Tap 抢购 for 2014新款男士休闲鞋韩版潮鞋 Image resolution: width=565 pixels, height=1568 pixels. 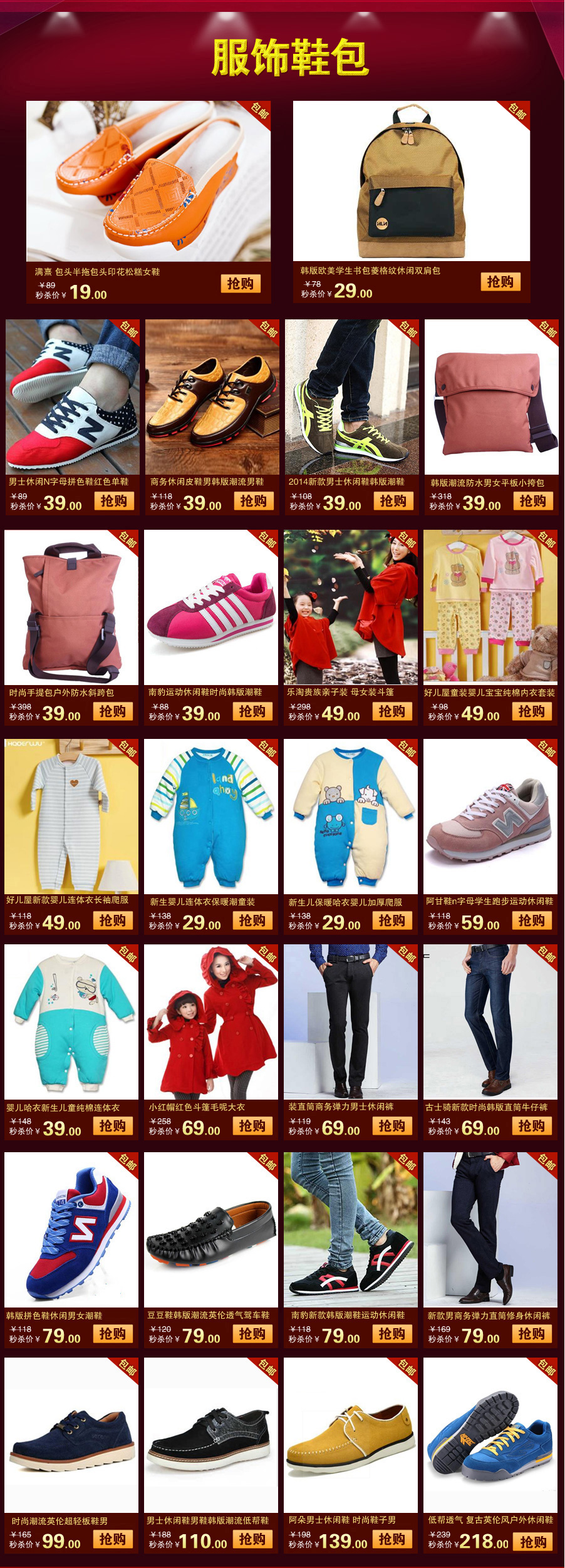[x=393, y=501]
